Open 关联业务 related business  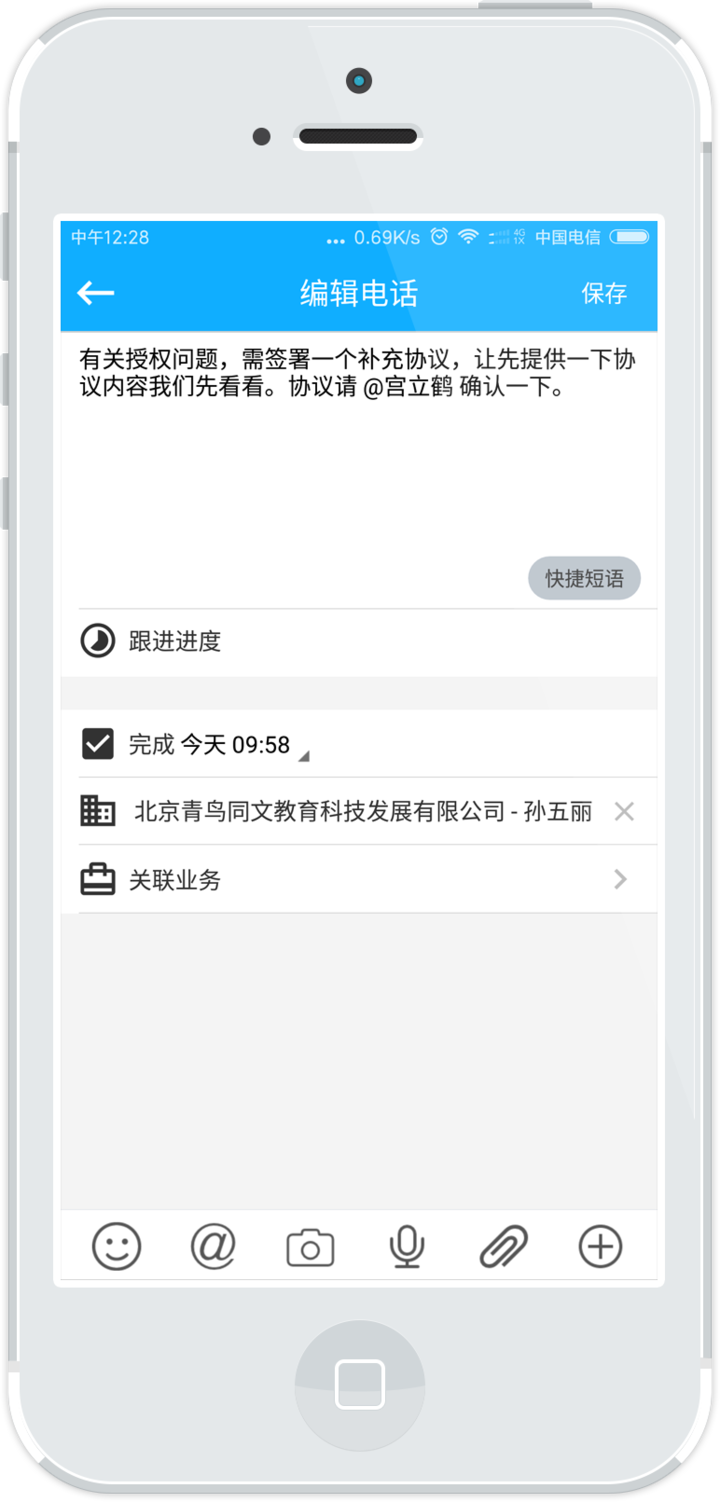pos(358,880)
